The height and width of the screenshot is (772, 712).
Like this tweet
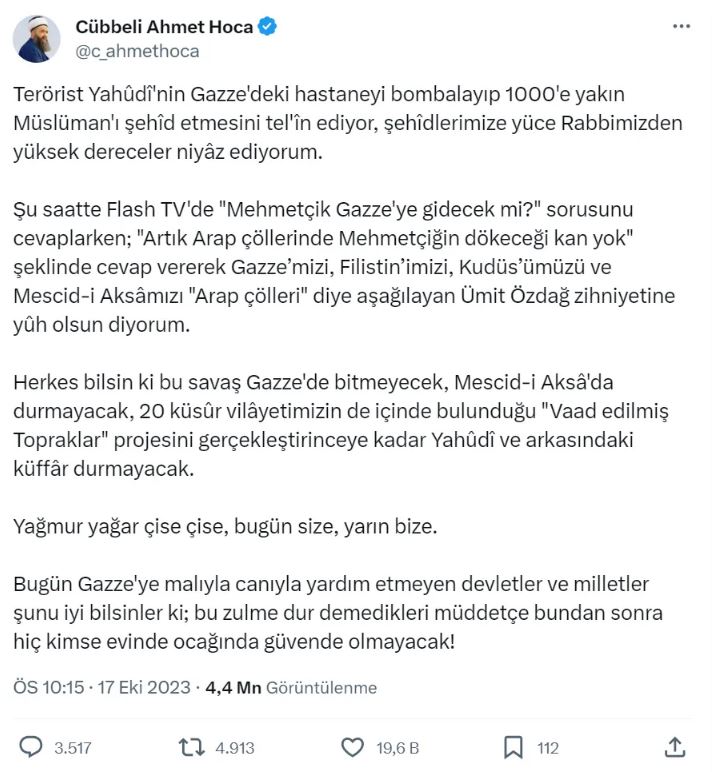tap(352, 746)
